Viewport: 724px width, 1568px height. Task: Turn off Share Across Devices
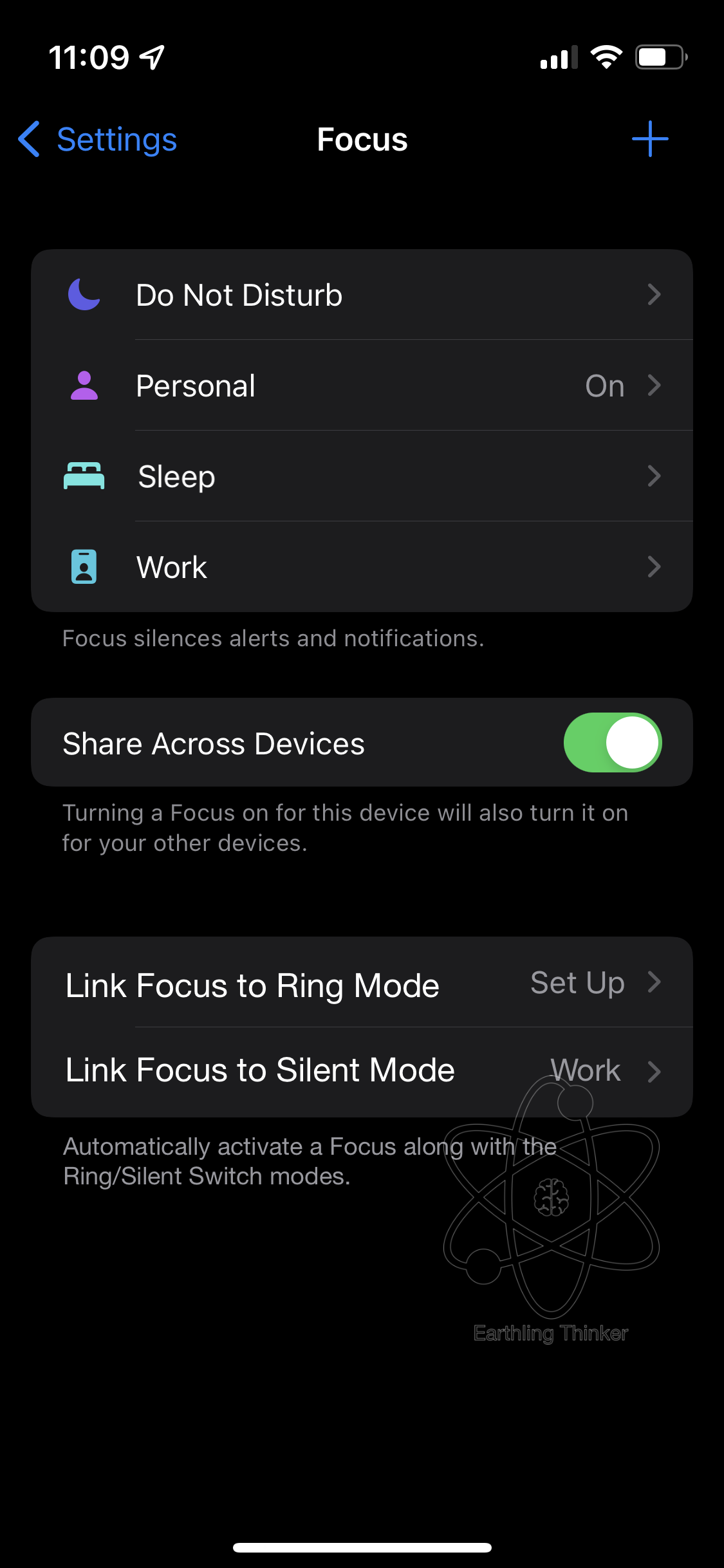(x=612, y=743)
